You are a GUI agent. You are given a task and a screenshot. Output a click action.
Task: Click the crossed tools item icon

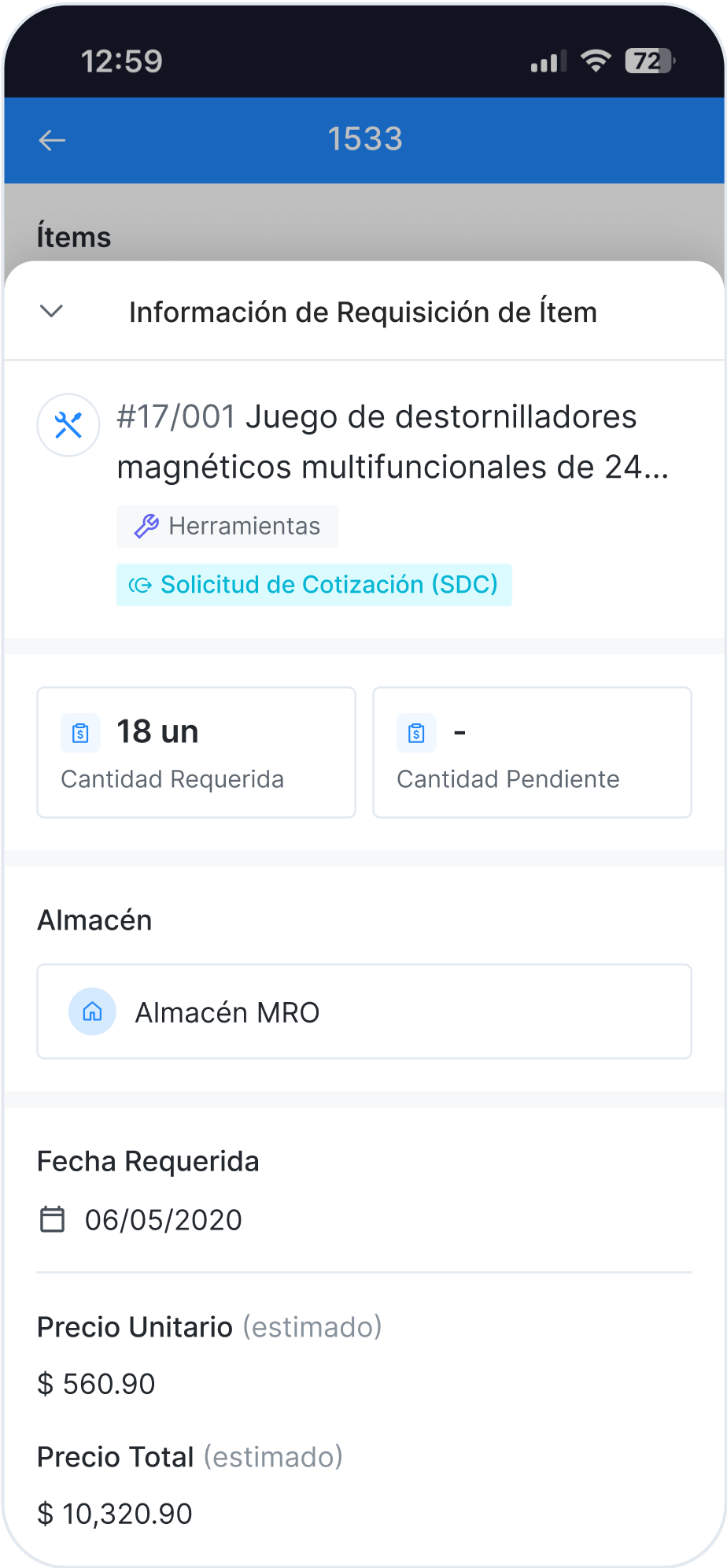[x=68, y=425]
